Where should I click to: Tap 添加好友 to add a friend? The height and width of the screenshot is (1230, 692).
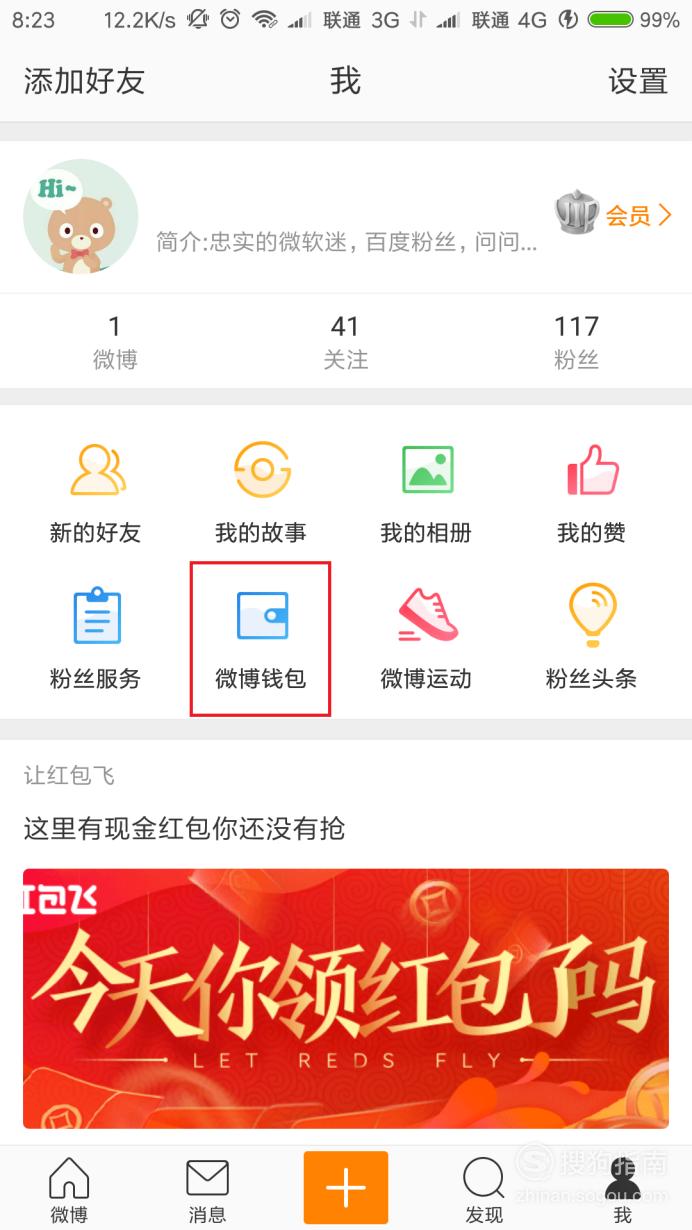84,81
